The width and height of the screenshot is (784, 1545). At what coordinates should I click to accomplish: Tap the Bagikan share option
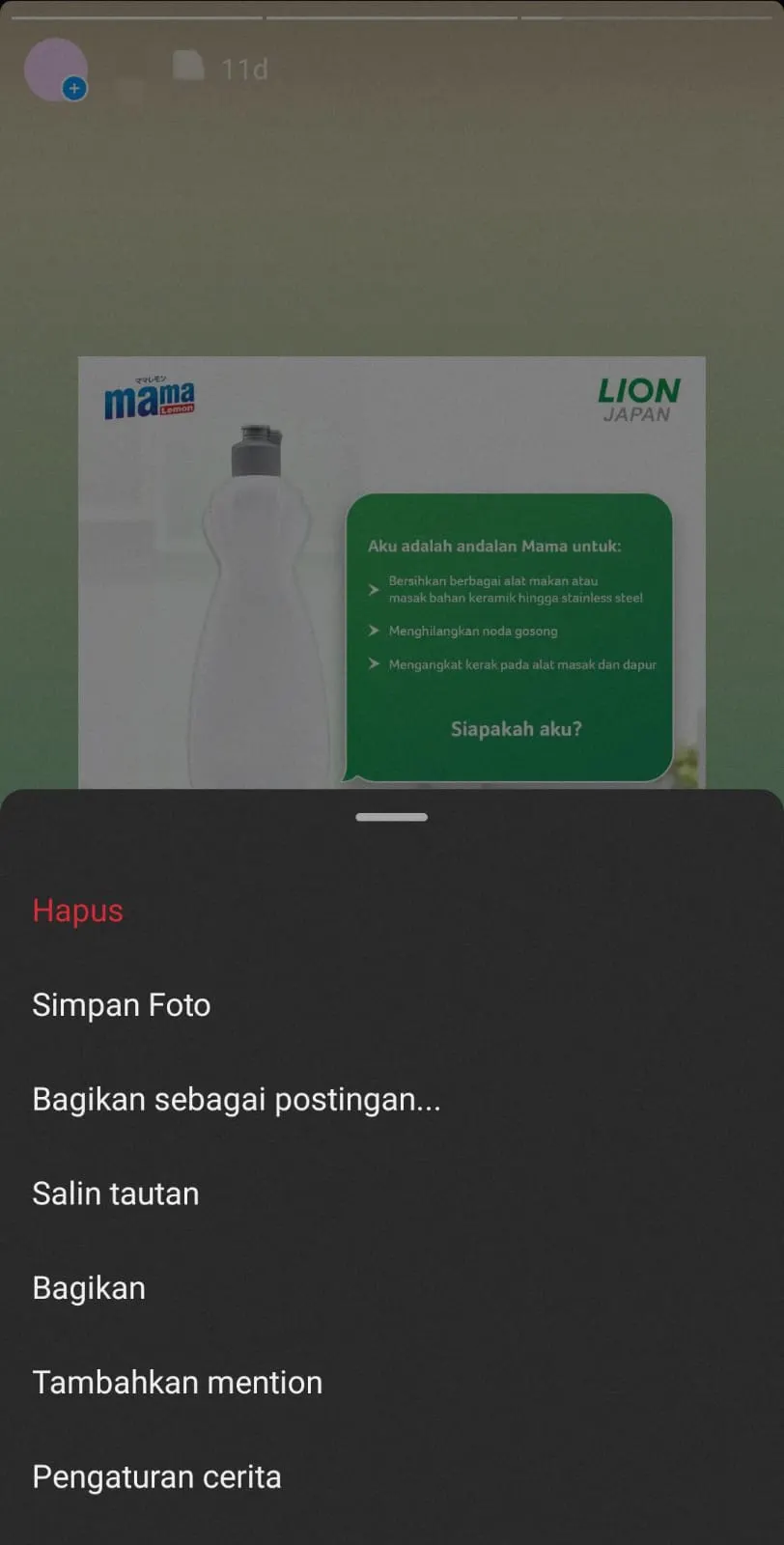pyautogui.click(x=89, y=1288)
